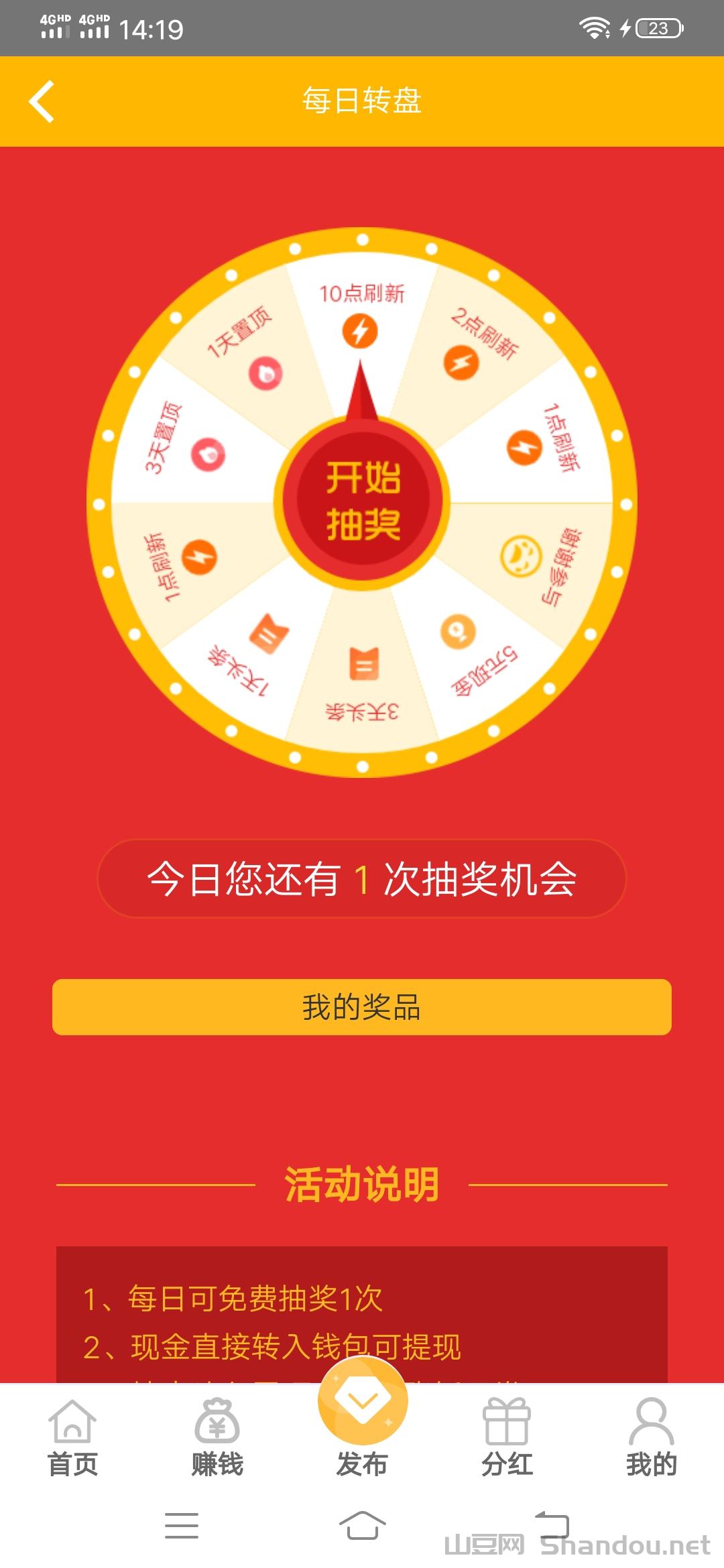Screen dimensions: 724x1568
Task: Tap the system home button
Action: (362, 1525)
